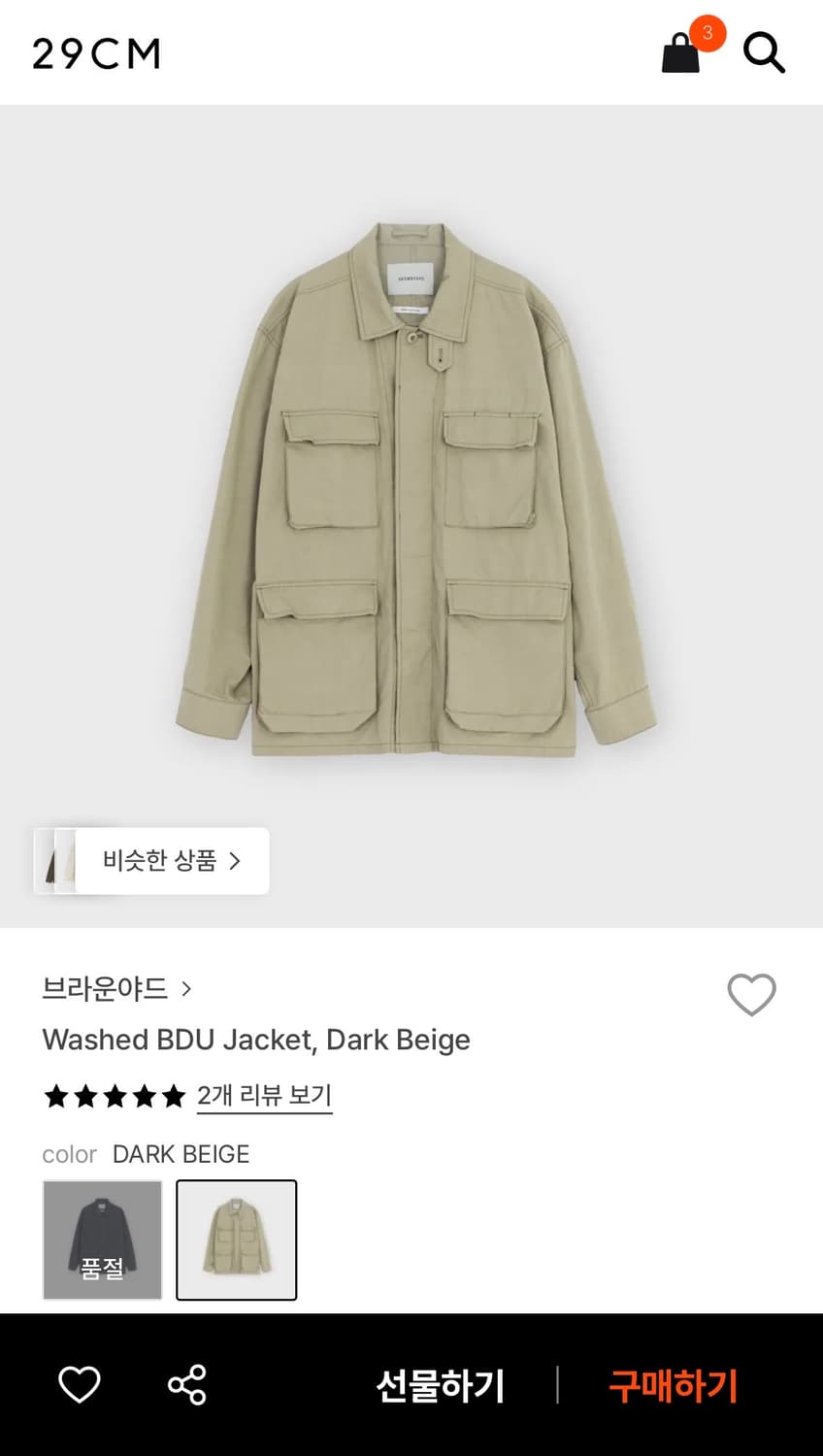Click the 29CM logo
This screenshot has width=823, height=1456.
[x=96, y=53]
